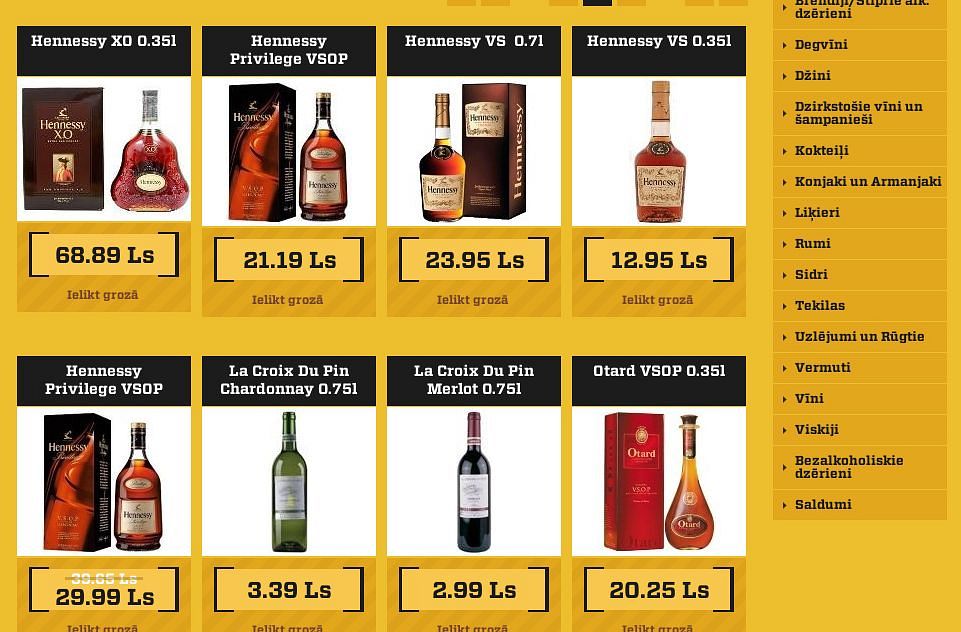View the Bezalkoholiskie dzērieni category
961x632 pixels.
click(848, 467)
